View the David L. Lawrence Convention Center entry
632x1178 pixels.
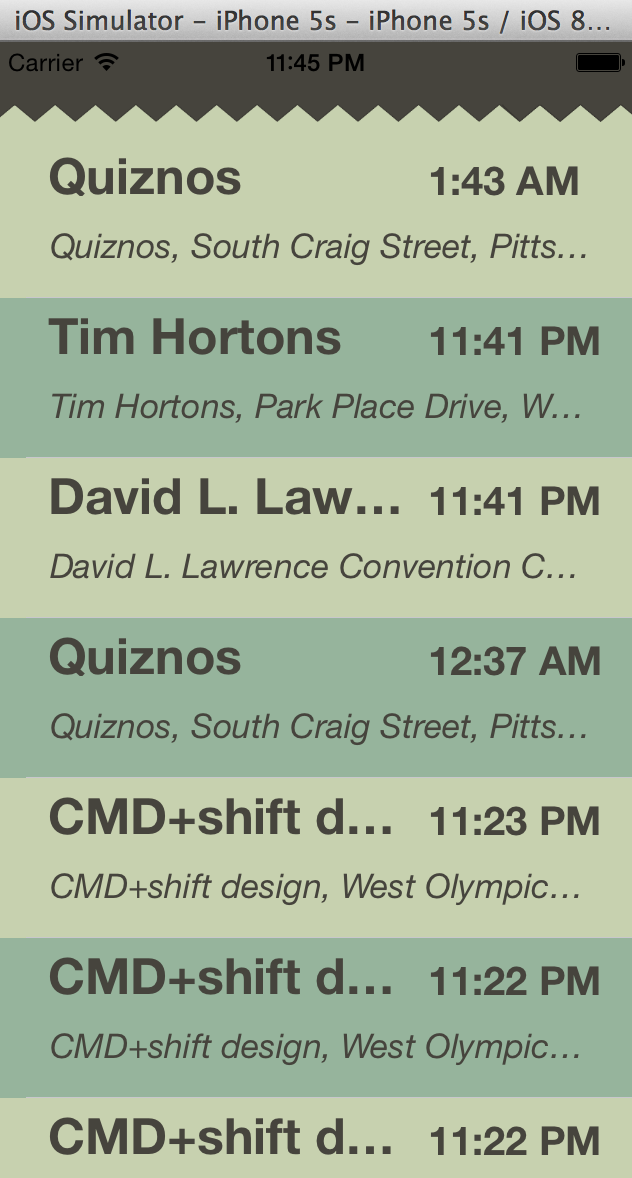(316, 536)
